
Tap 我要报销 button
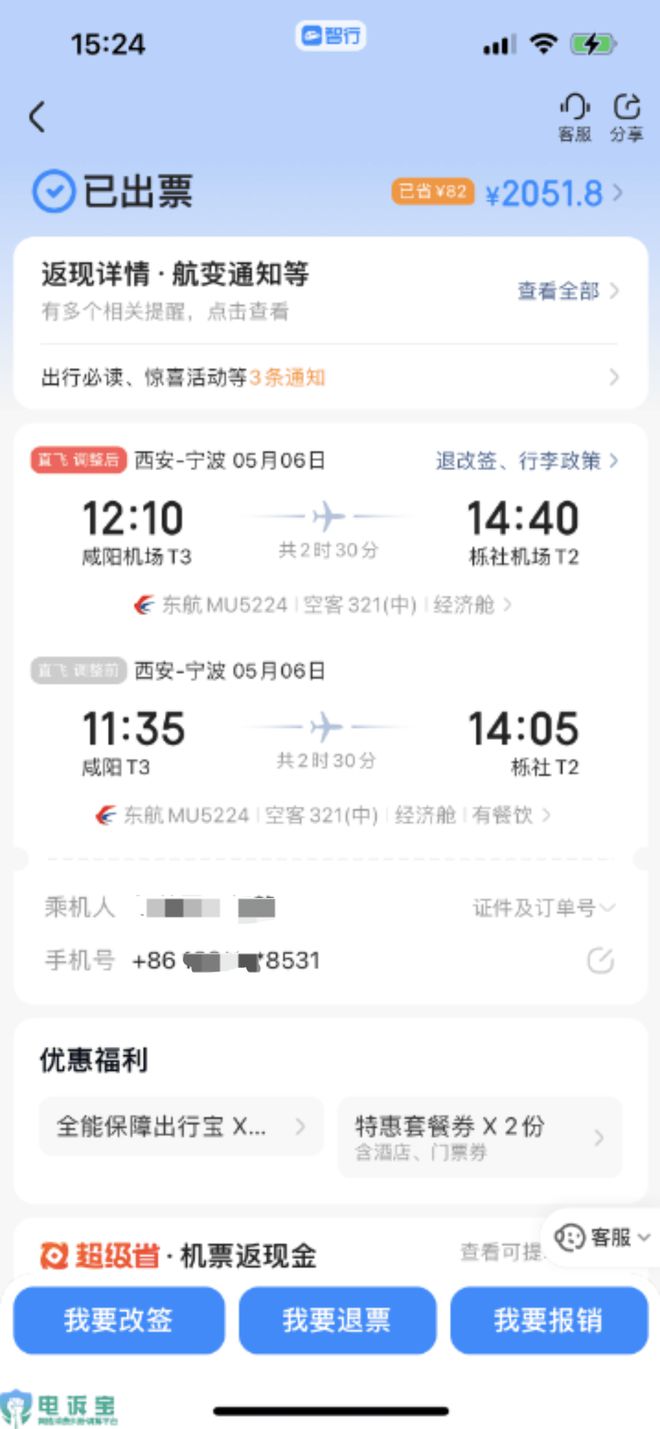pos(548,1320)
